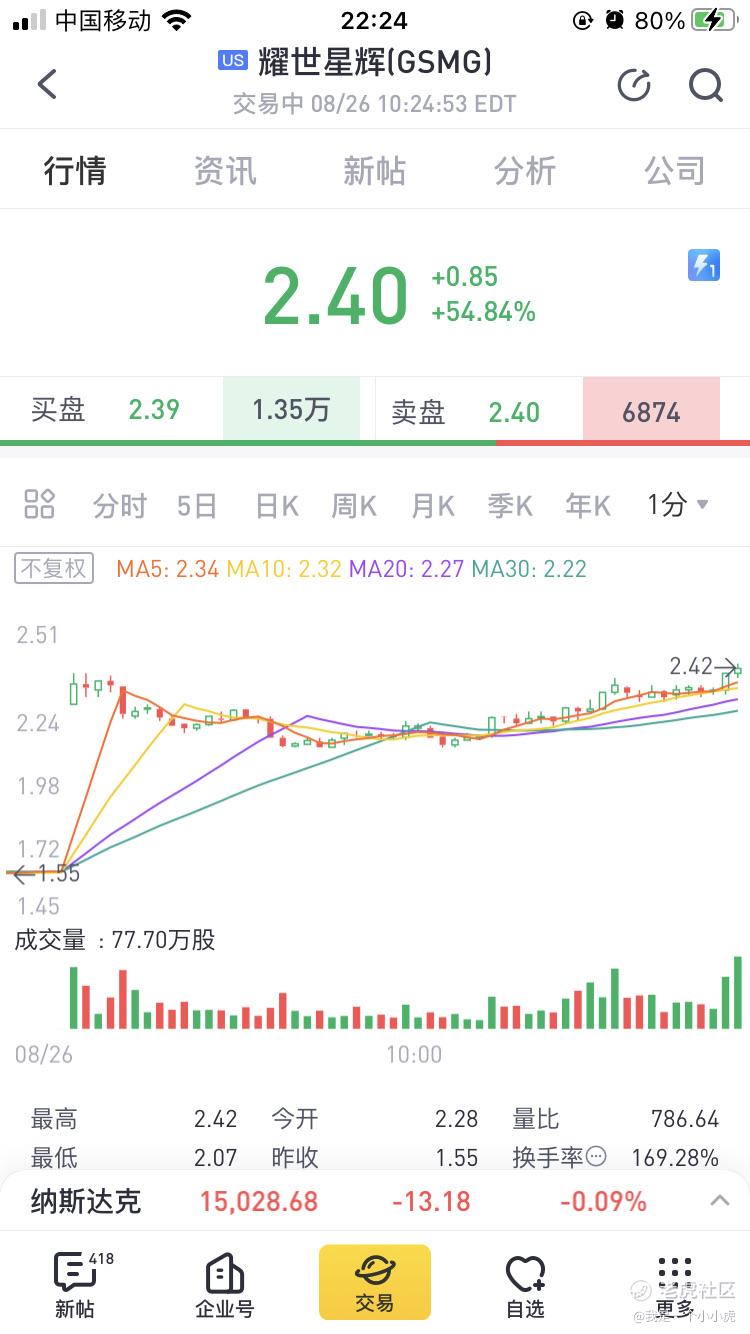Select the 分时 chart period
The width and height of the screenshot is (750, 1334).
click(x=120, y=506)
